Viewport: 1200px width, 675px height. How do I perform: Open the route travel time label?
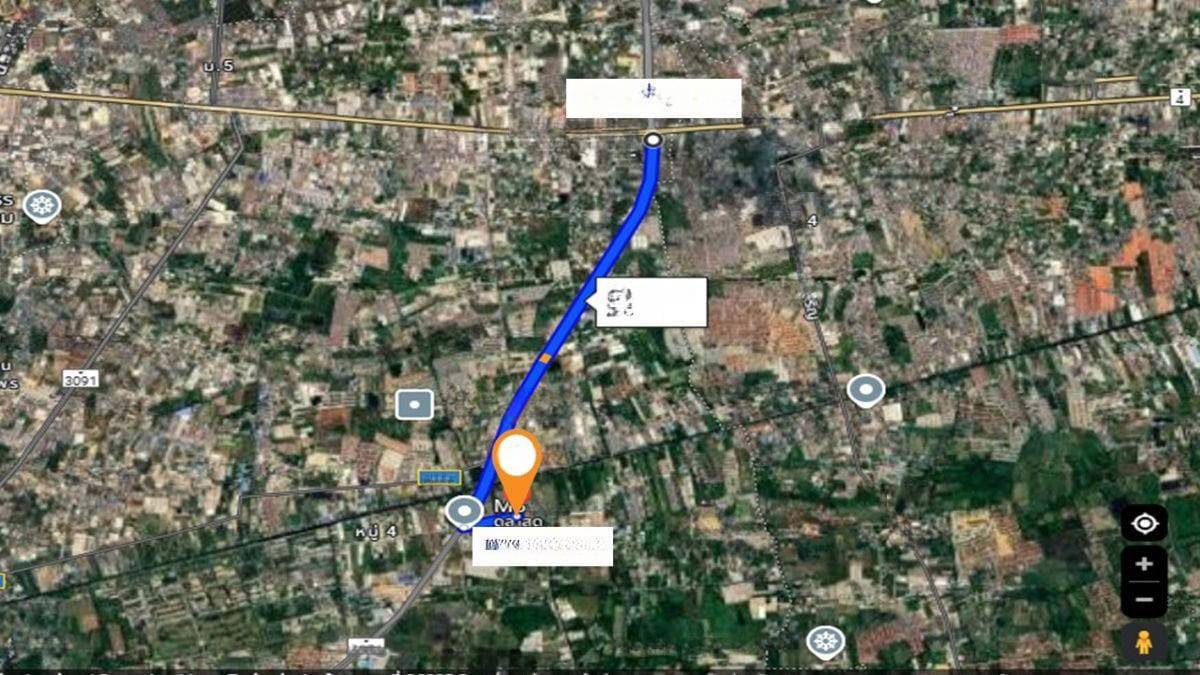pyautogui.click(x=652, y=303)
